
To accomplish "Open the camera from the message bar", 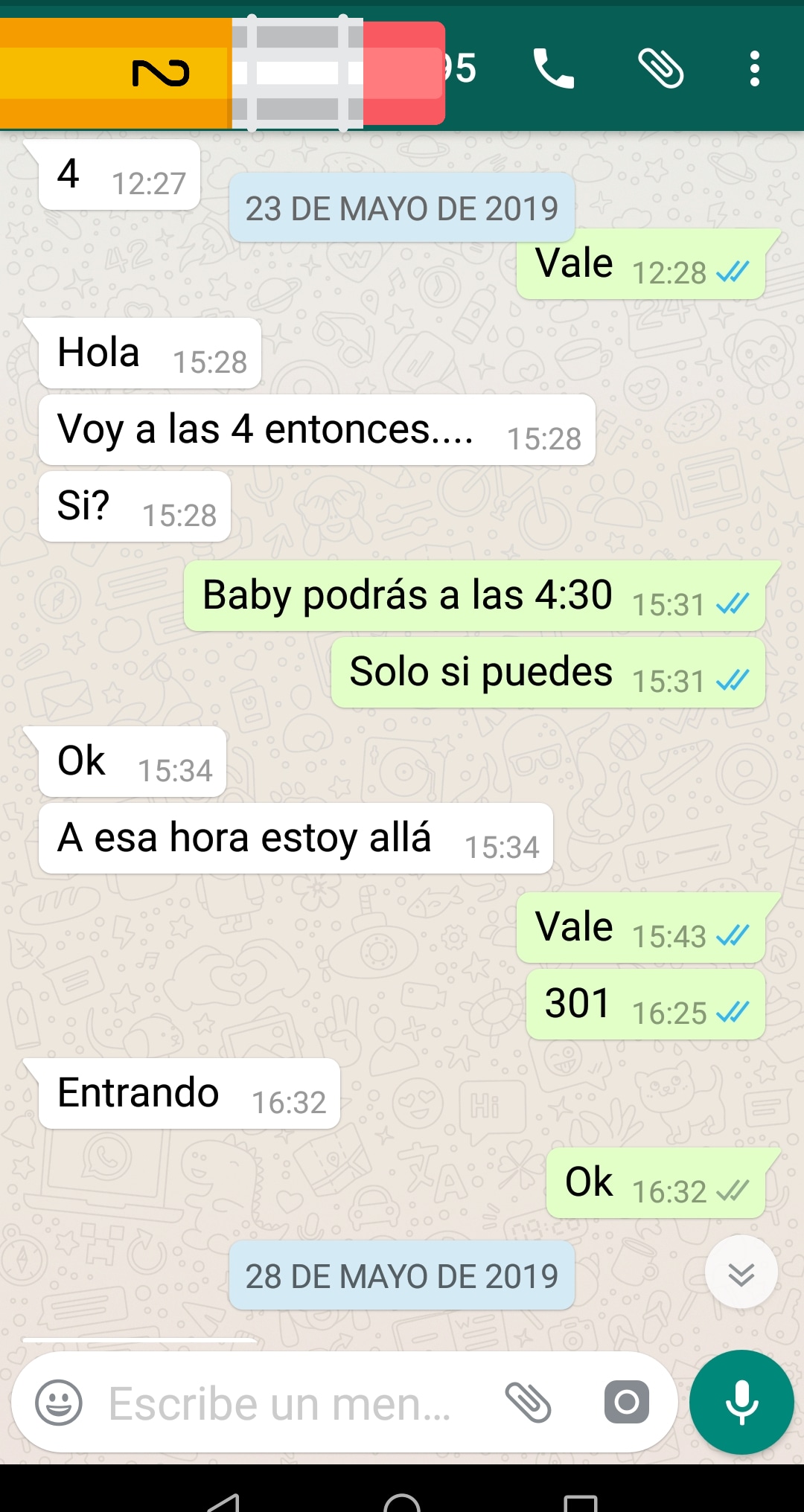I will (626, 1403).
